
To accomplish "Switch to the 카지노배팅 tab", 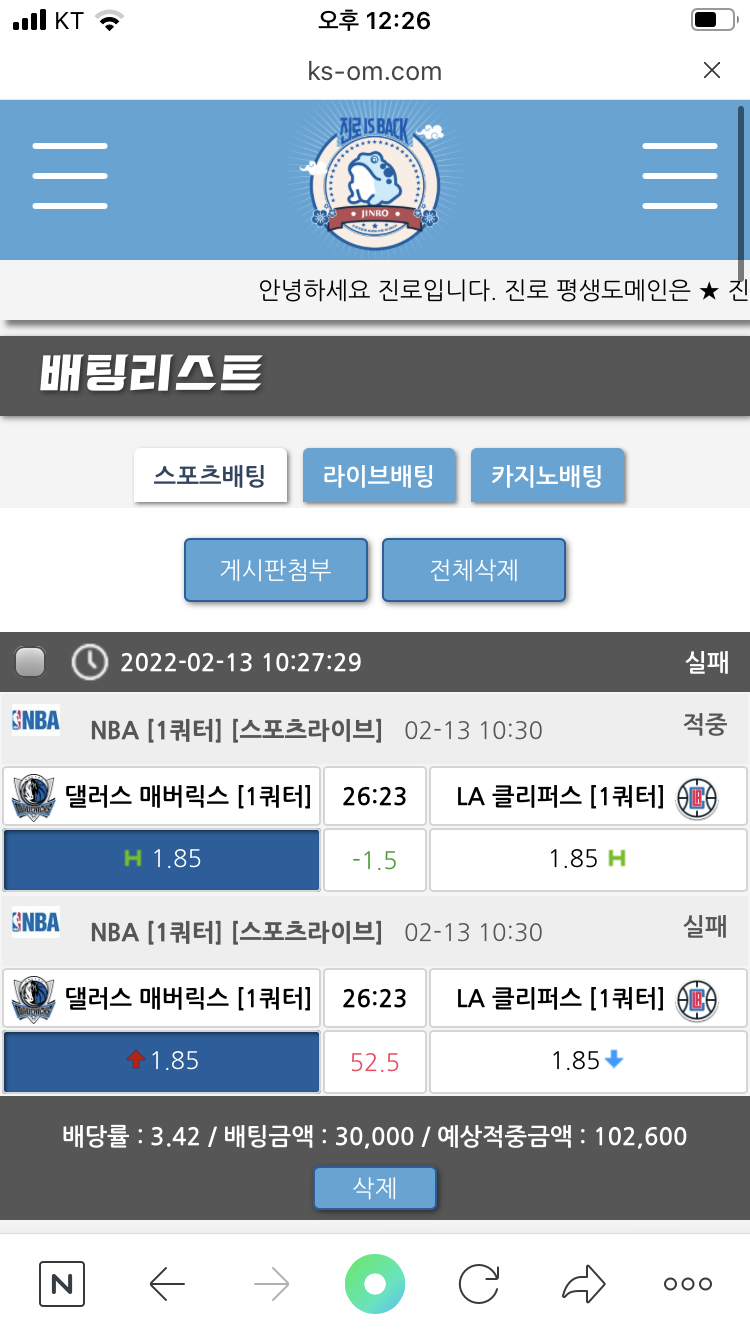I will [x=547, y=475].
